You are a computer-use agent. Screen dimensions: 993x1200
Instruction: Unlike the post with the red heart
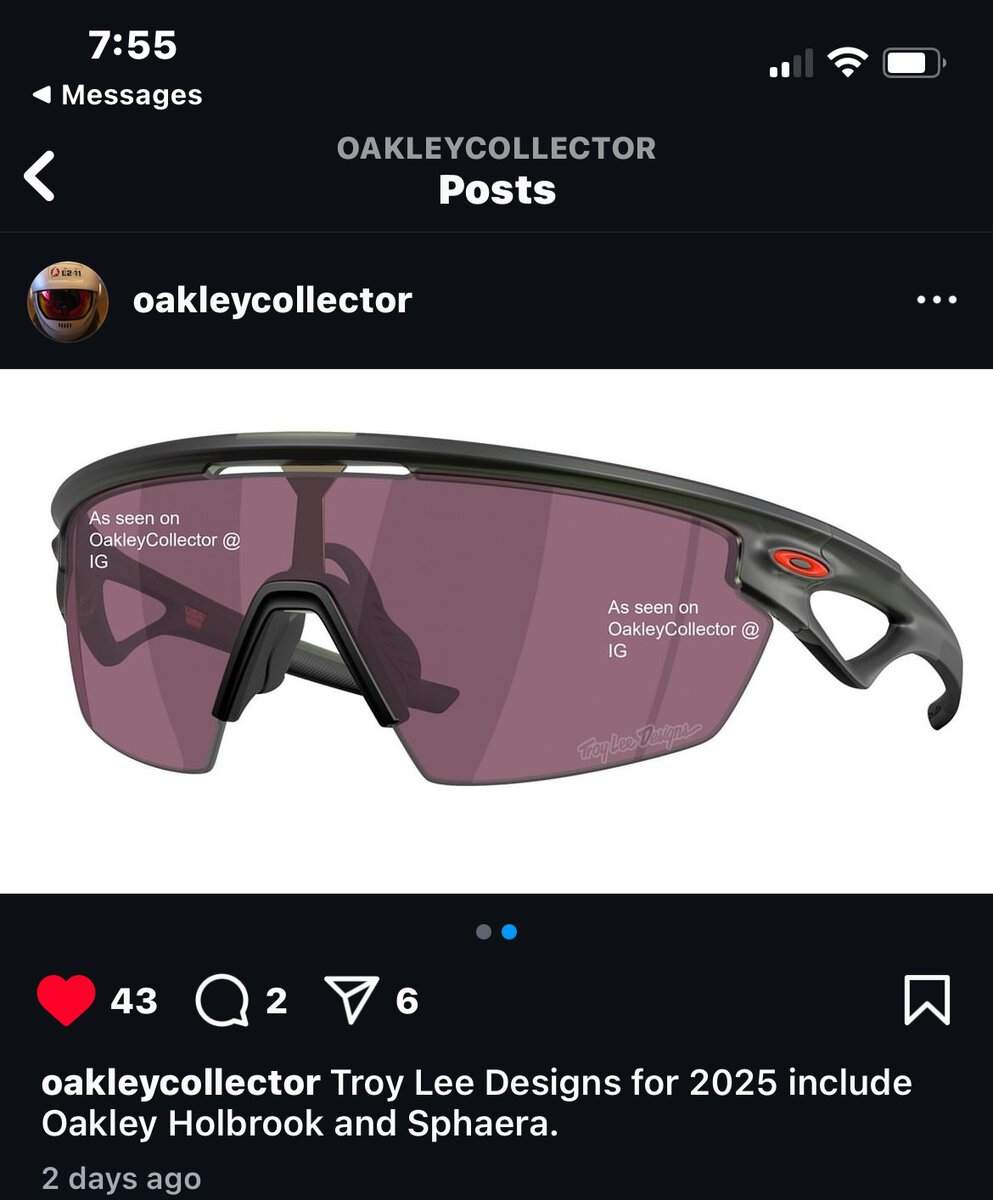(x=66, y=1000)
